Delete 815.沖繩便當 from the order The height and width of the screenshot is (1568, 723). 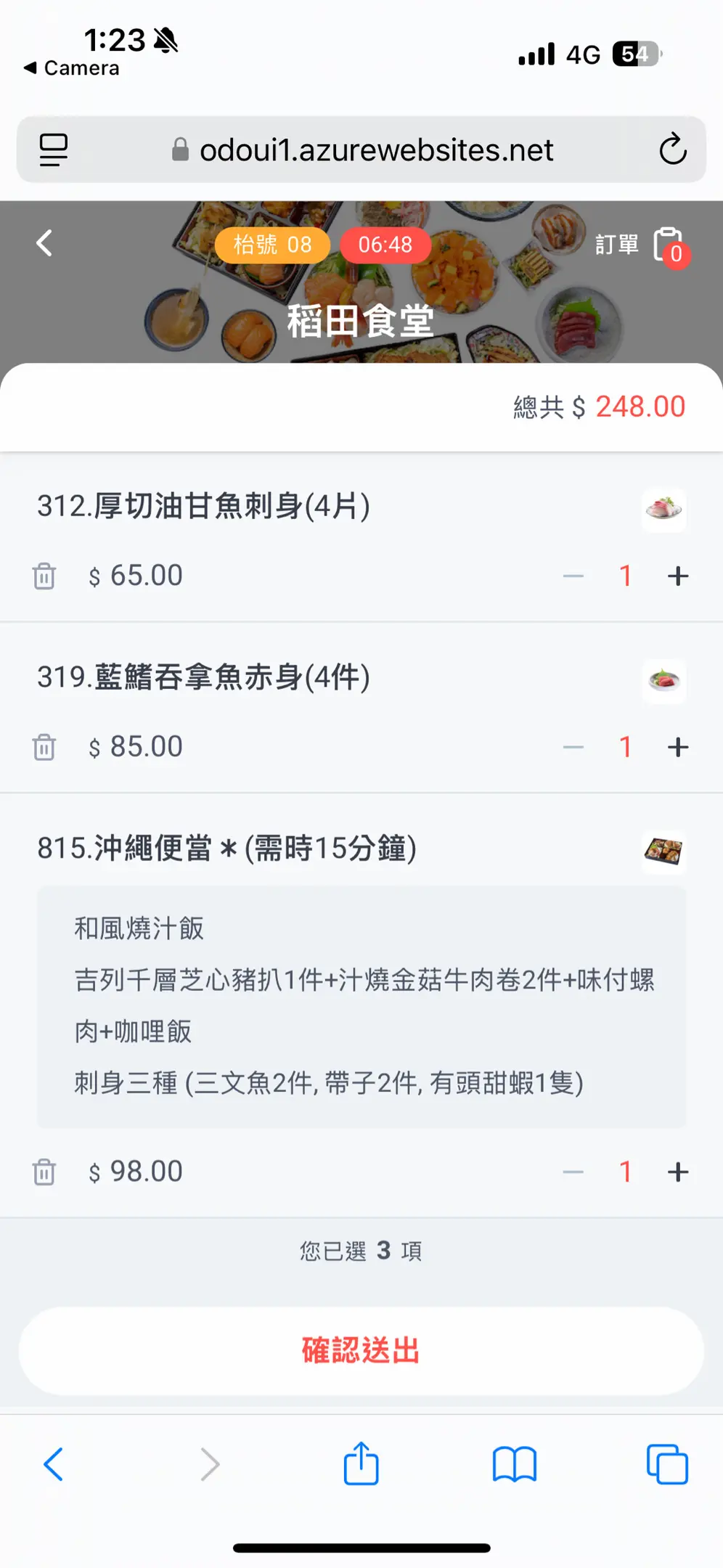click(x=44, y=1172)
